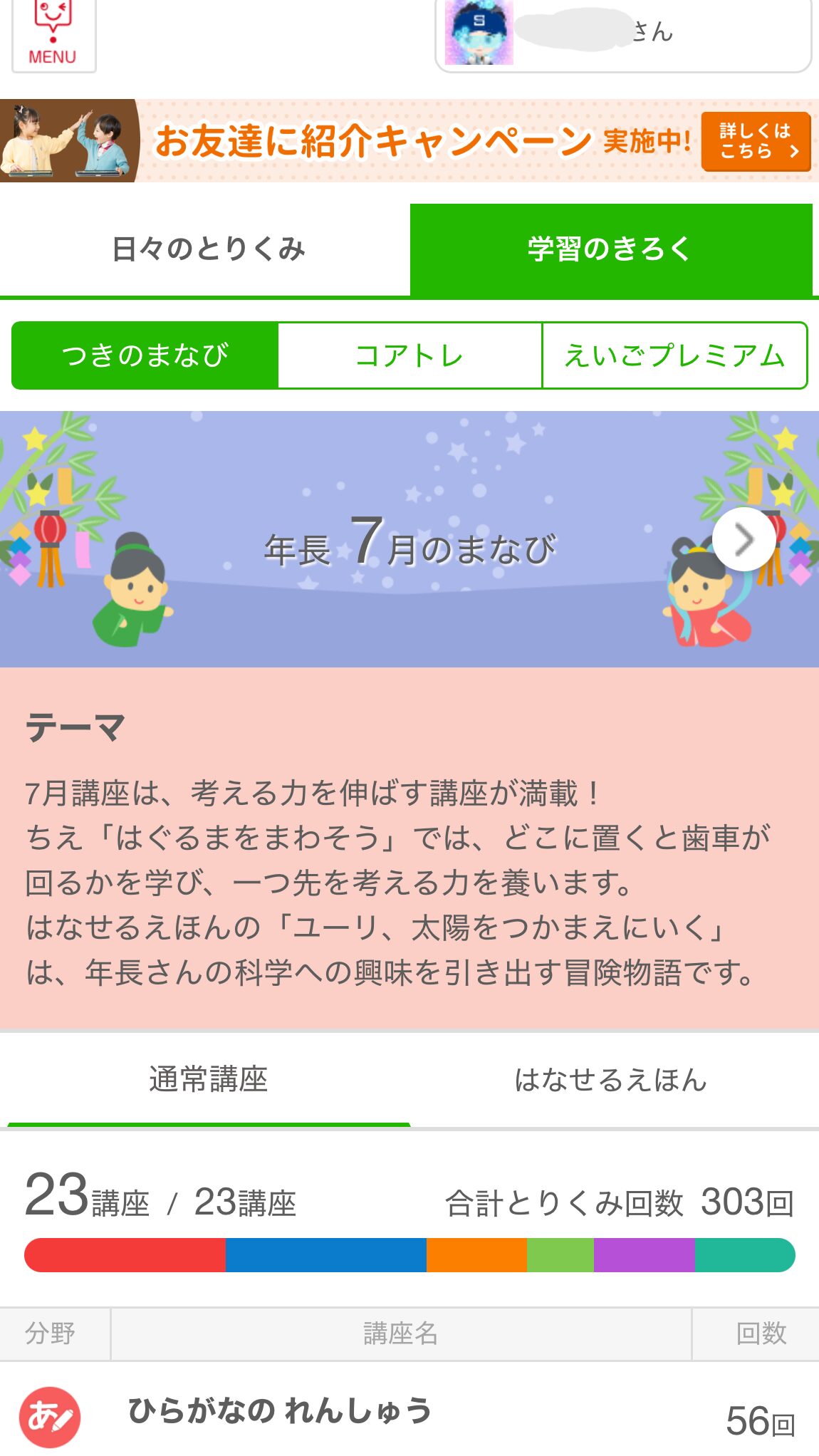Screen dimensions: 819x1456
Task: Tap the 詳しくはこちら button
Action: tap(756, 141)
